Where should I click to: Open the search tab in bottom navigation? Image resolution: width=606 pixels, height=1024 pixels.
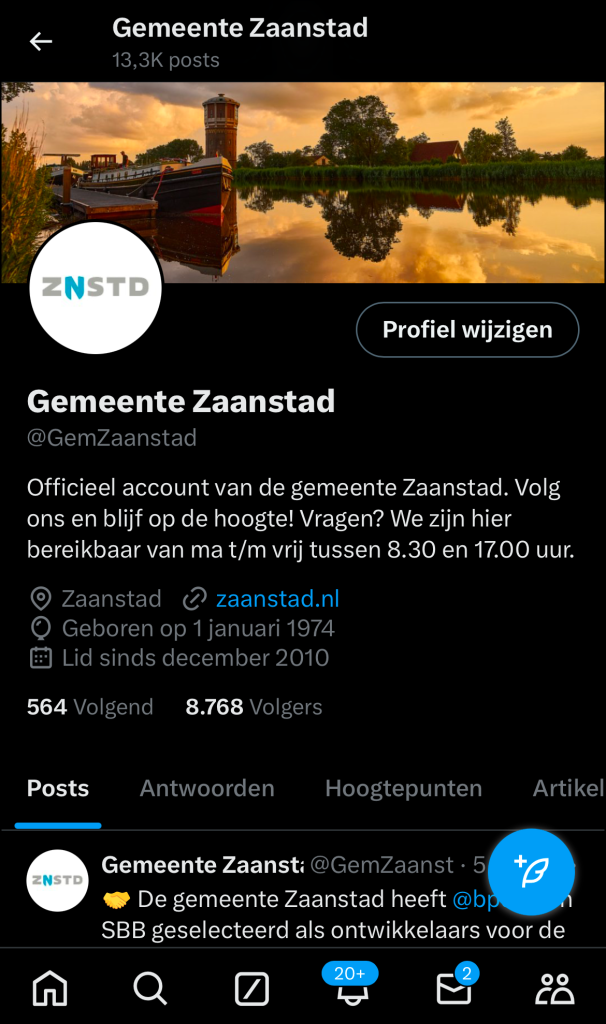pos(150,988)
